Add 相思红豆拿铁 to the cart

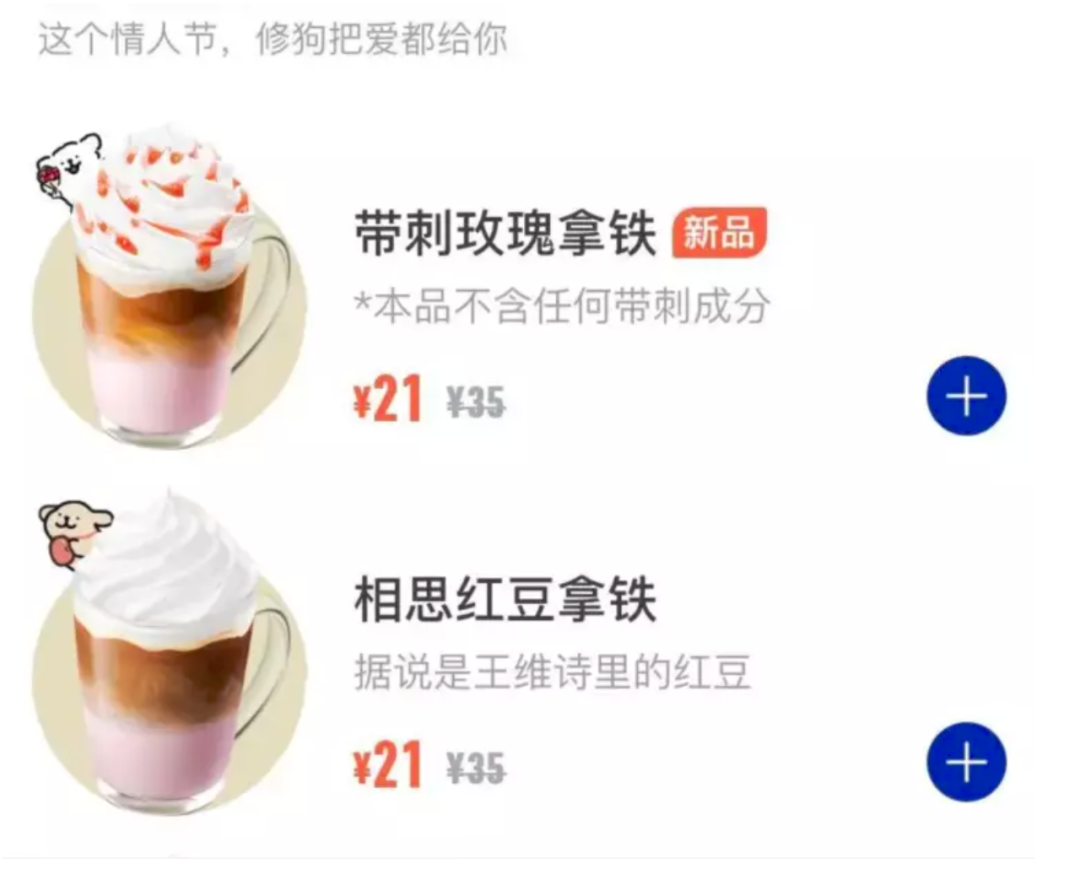pyautogui.click(x=965, y=764)
